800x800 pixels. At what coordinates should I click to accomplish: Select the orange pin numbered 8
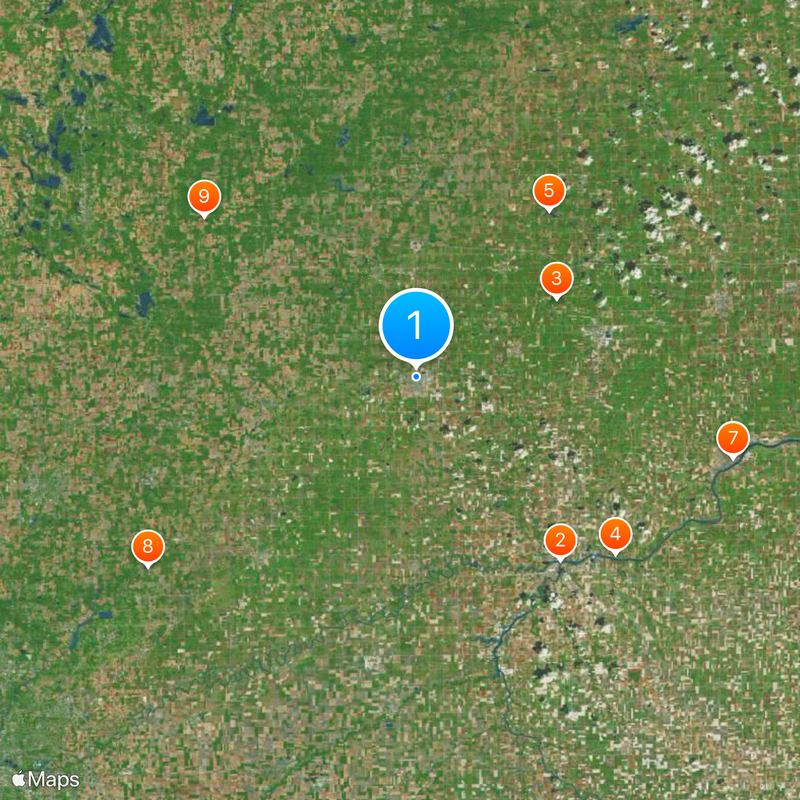[148, 546]
